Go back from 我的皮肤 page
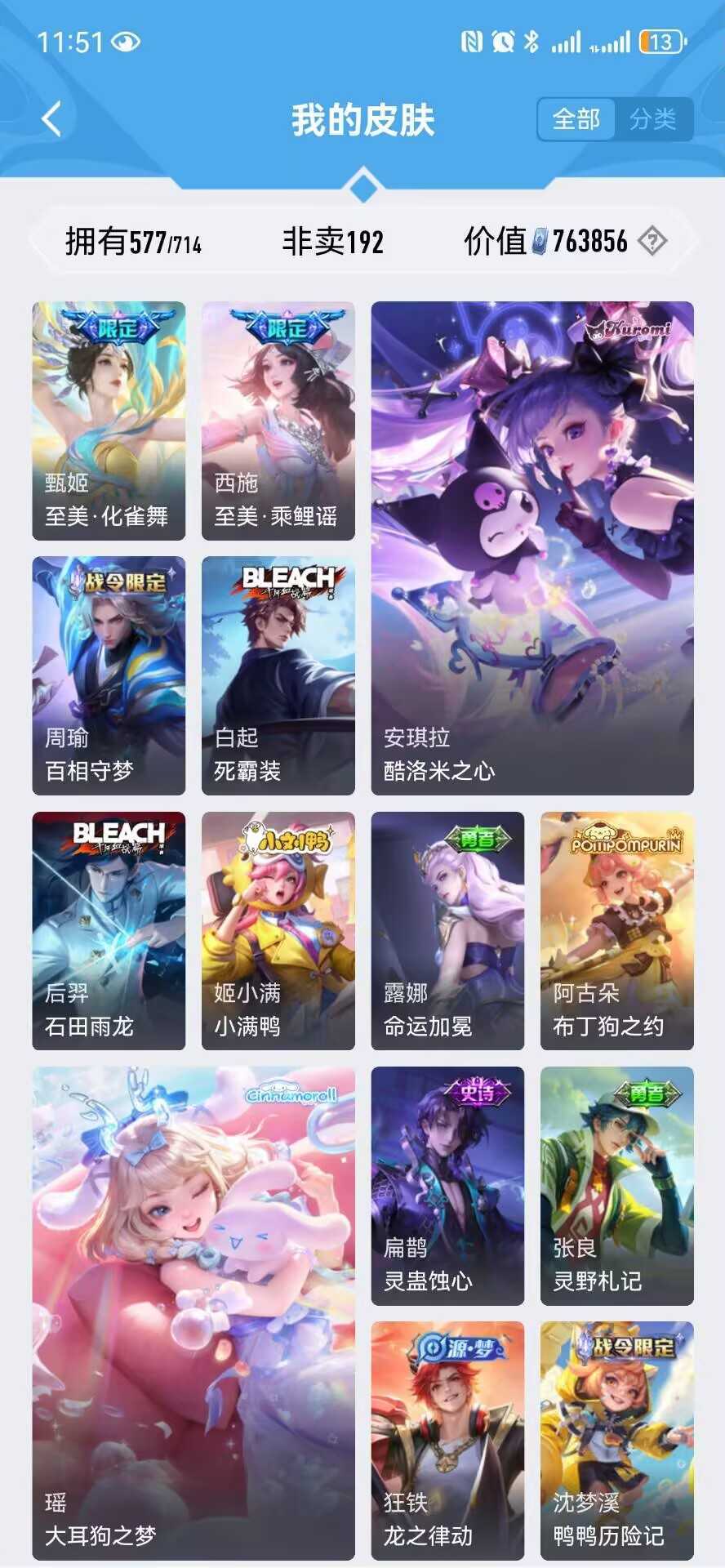Image resolution: width=725 pixels, height=1568 pixels. pos(51,119)
